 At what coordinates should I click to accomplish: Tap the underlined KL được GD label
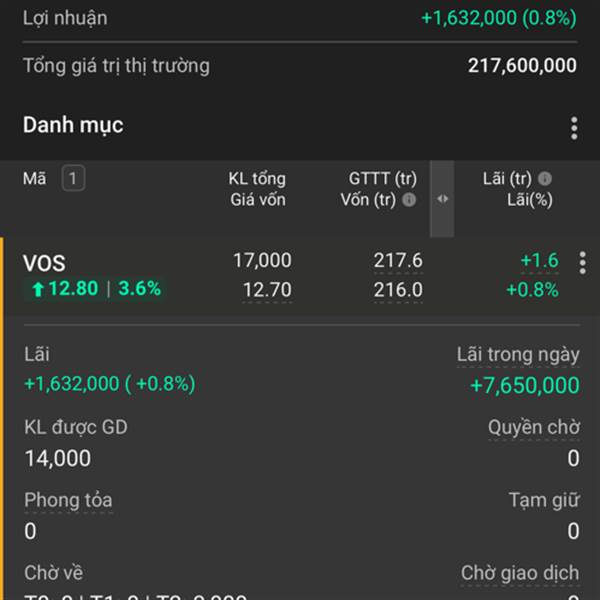pyautogui.click(x=76, y=427)
